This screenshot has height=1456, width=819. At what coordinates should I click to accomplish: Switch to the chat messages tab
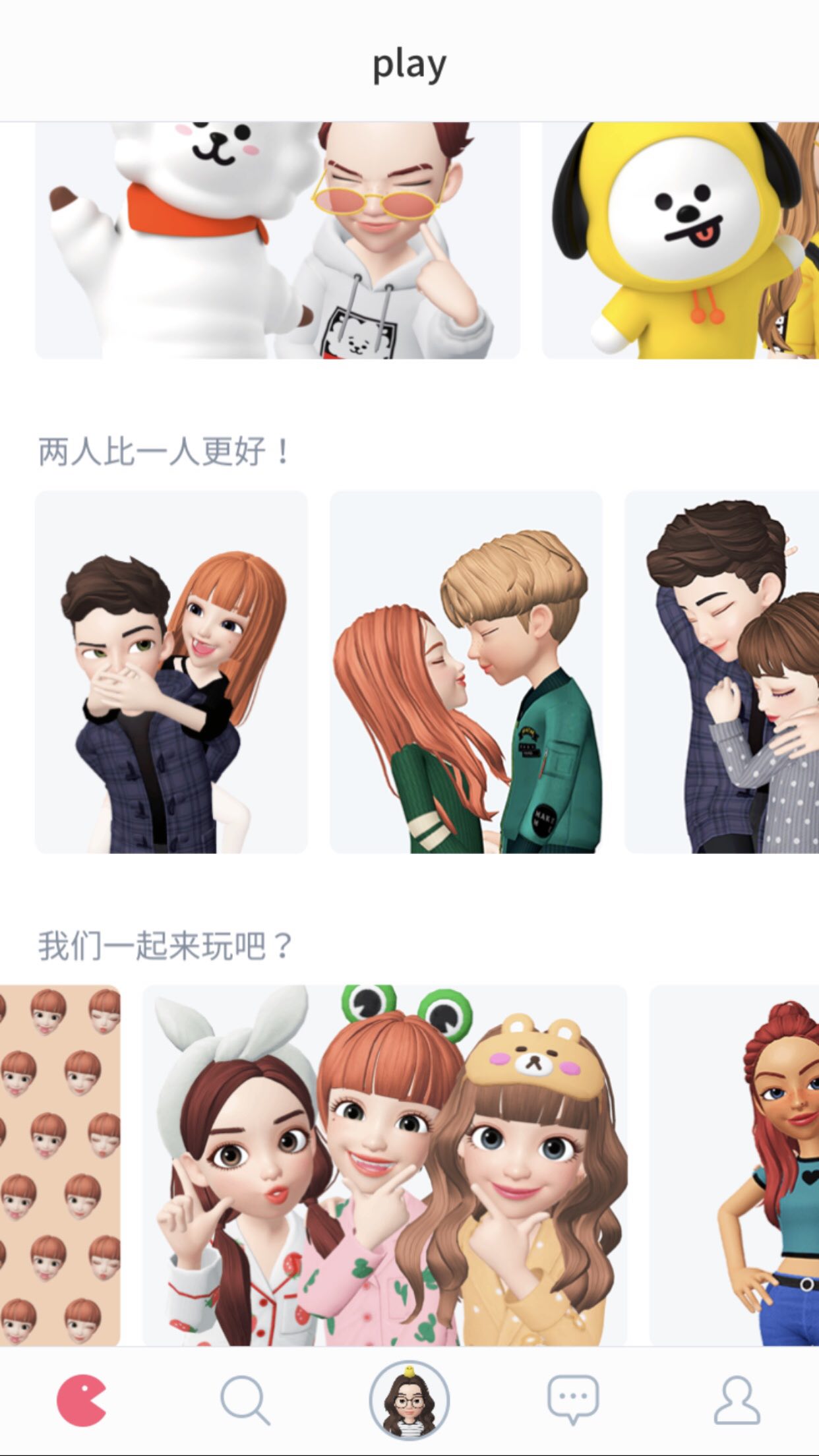point(573,1399)
